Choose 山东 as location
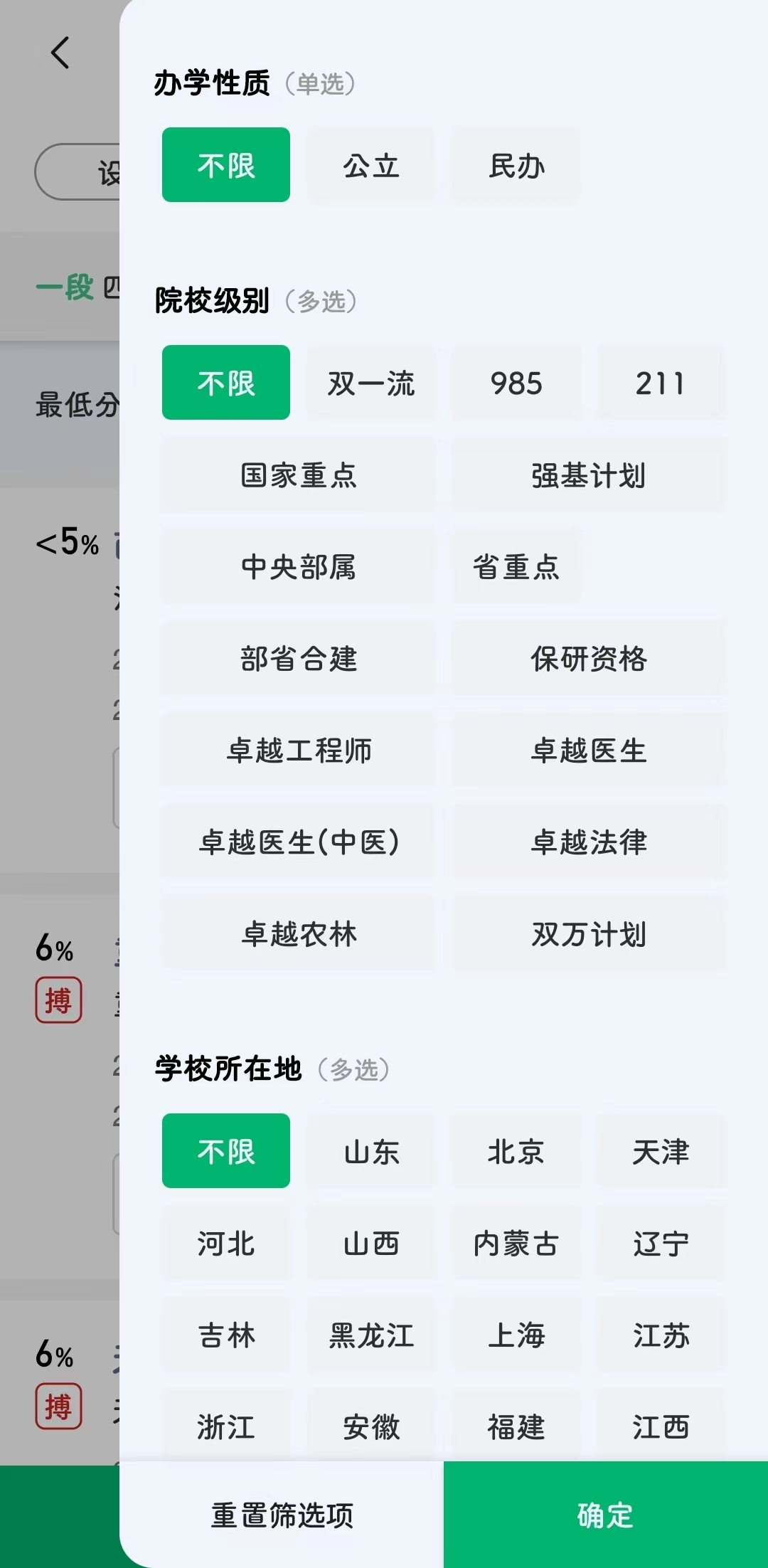The image size is (768, 1568). click(x=370, y=1151)
